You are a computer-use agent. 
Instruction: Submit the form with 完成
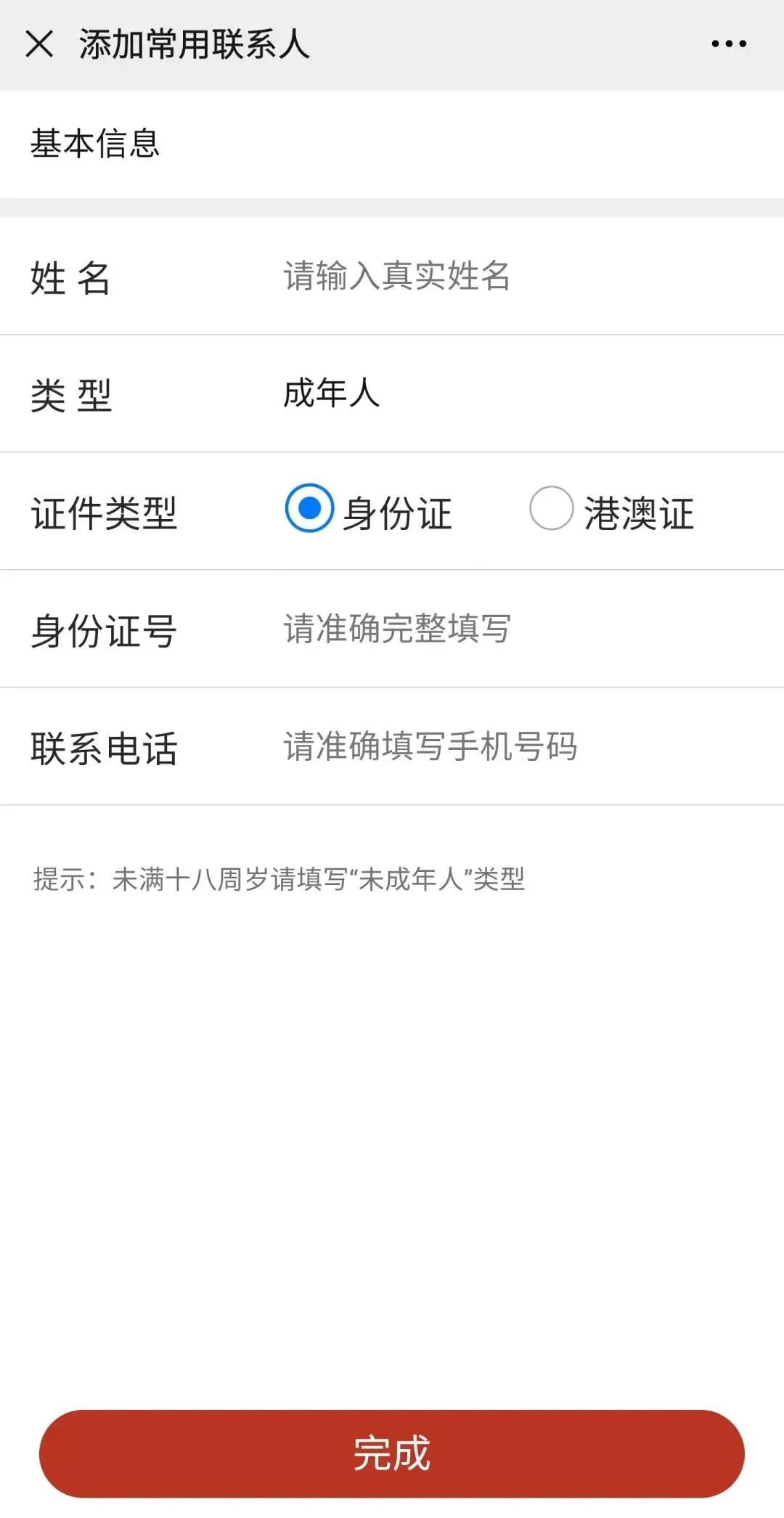pos(392,1454)
